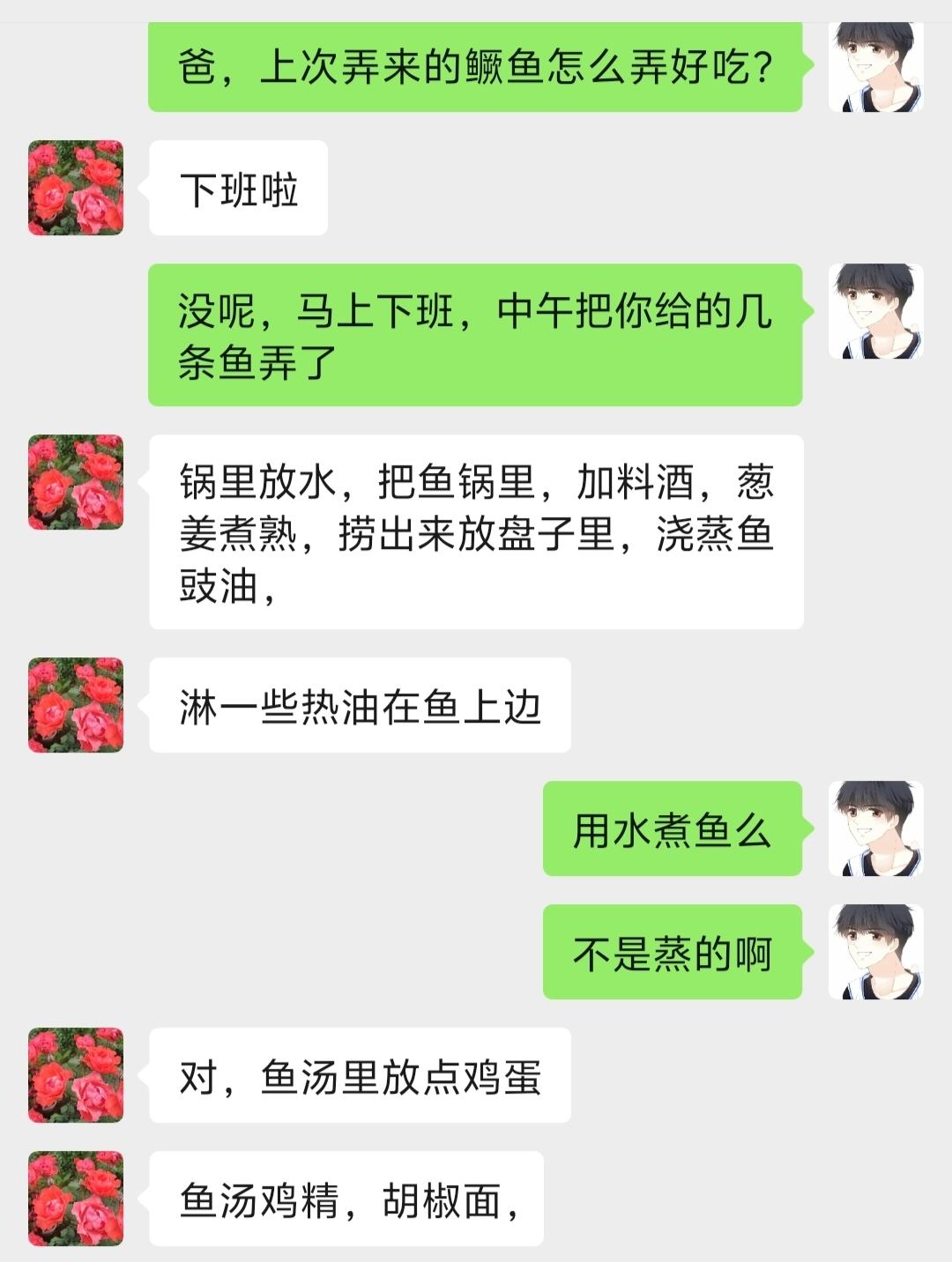Select the green bubble '爸，上次弄来的鳜鱼怎么弄好吃?'
Viewport: 952px width, 1262px height.
tap(480, 68)
